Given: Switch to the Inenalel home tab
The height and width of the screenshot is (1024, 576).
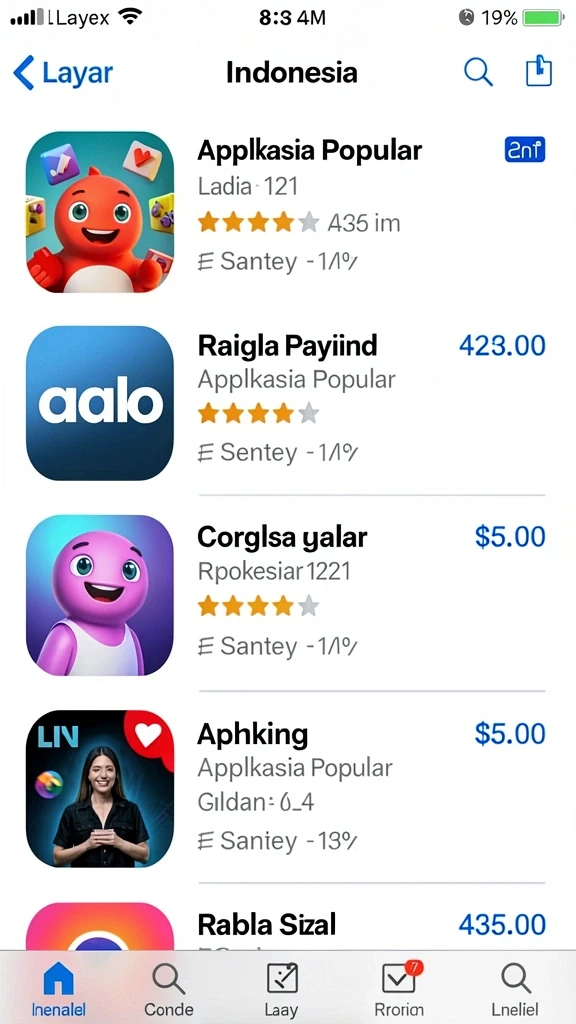Looking at the screenshot, I should 59,989.
